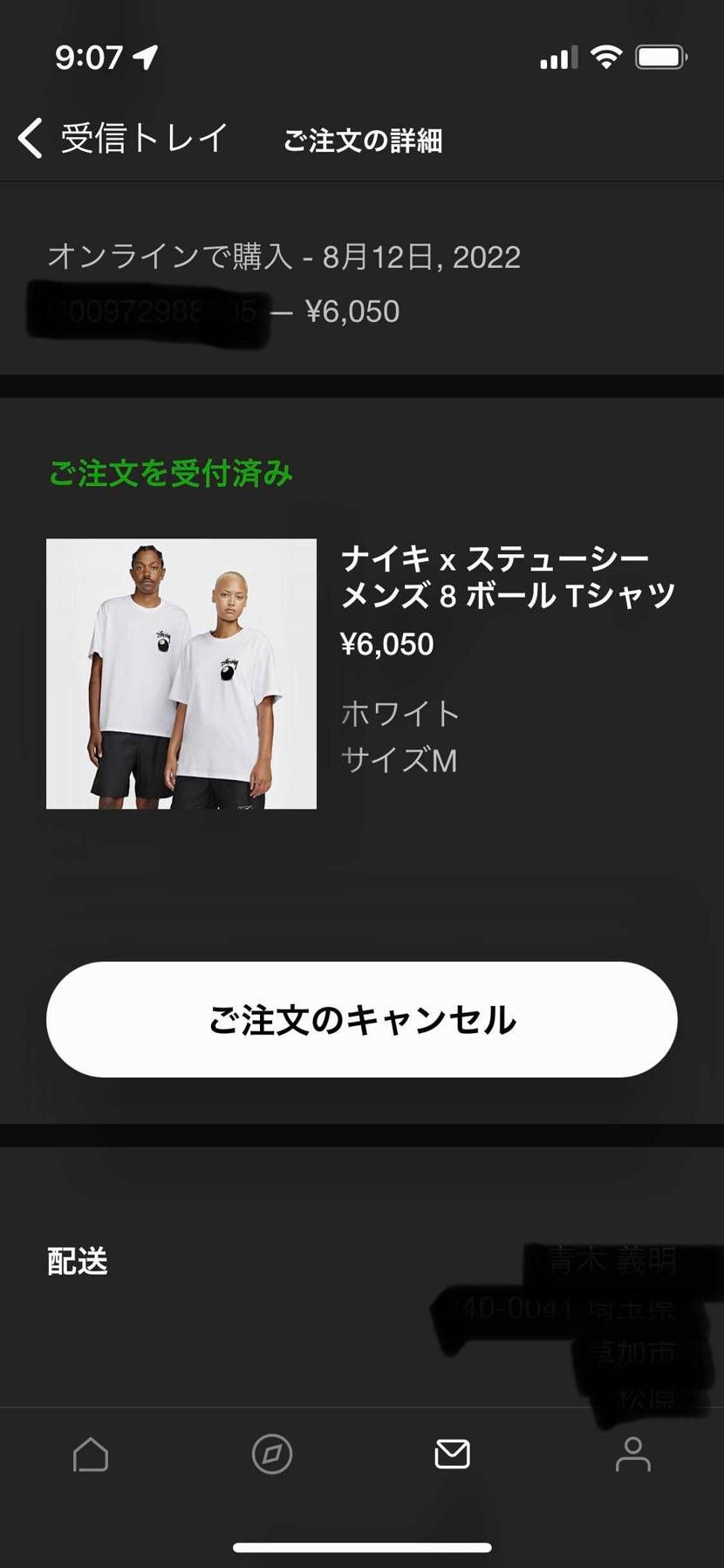Open the Home tab house icon

click(90, 1453)
